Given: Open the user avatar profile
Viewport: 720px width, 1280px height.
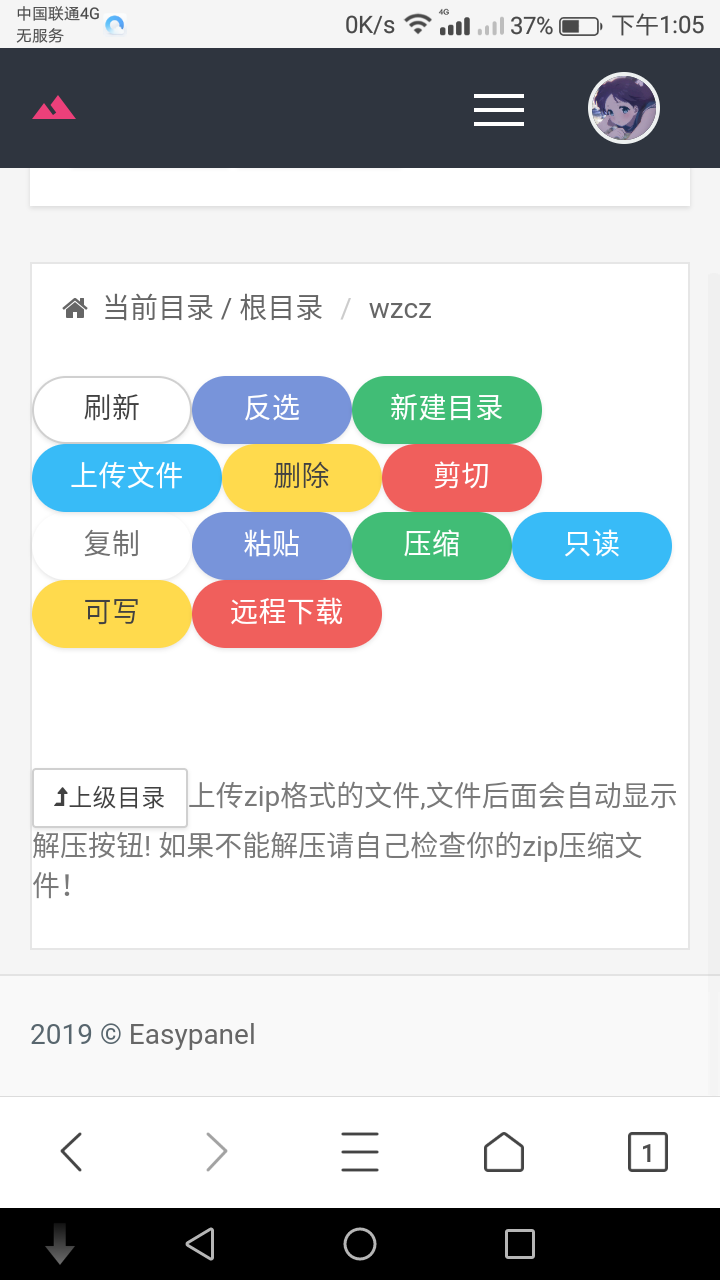Looking at the screenshot, I should point(623,108).
